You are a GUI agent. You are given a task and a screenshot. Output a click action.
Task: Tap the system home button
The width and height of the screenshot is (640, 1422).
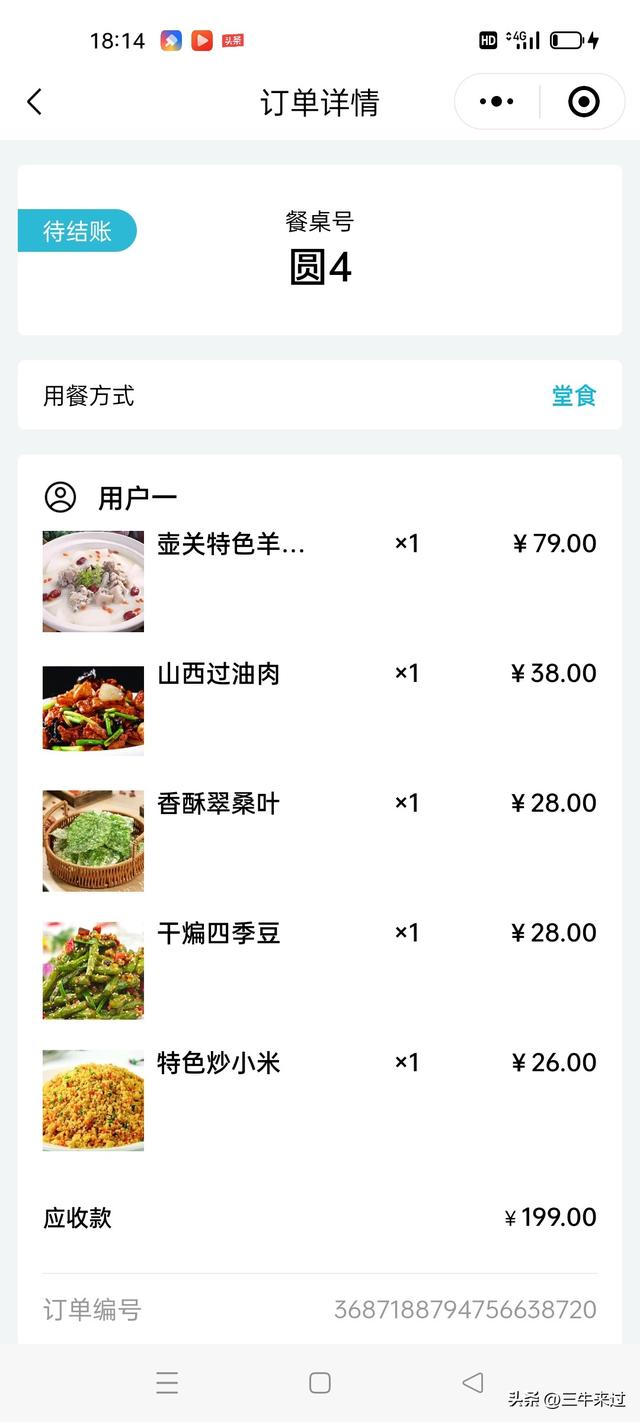320,1383
